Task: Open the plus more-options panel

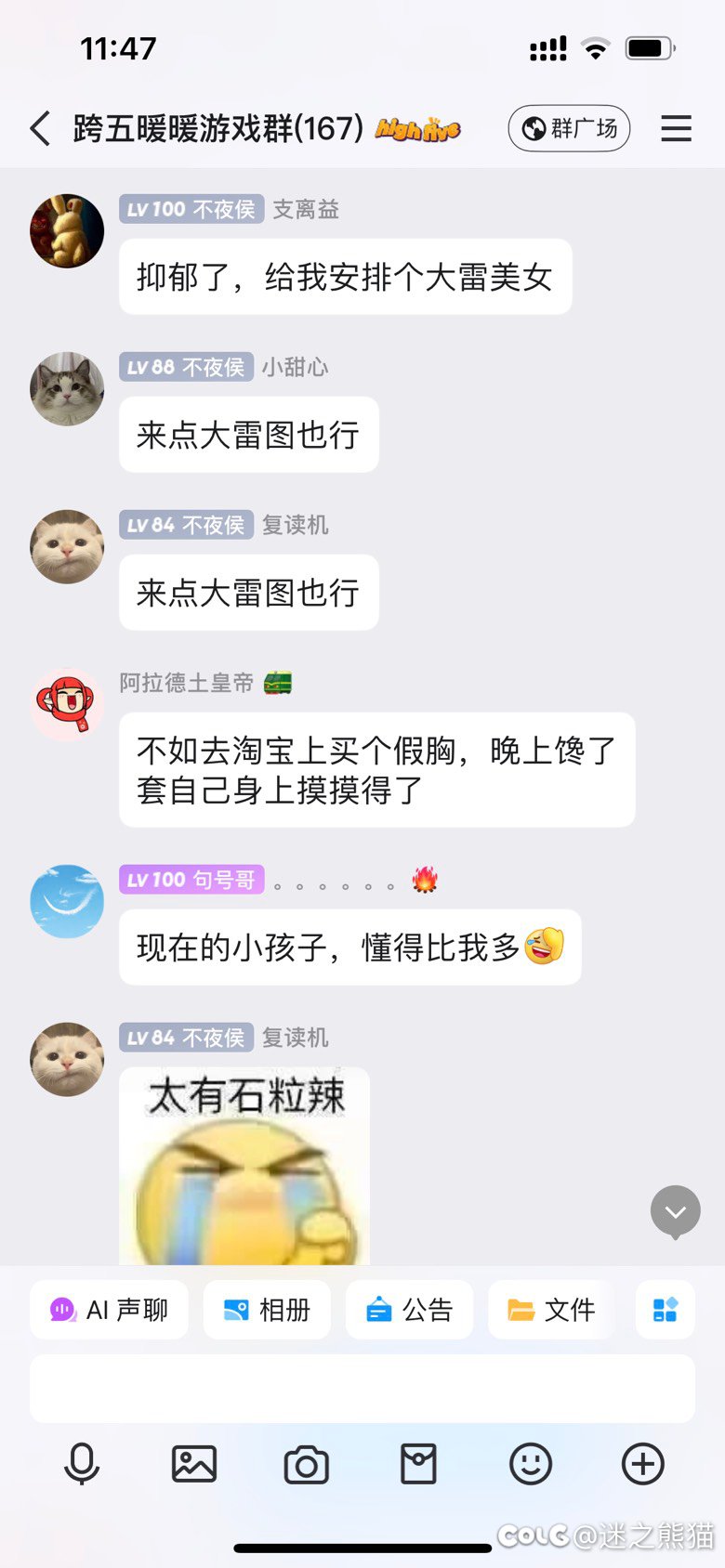Action: click(643, 1465)
